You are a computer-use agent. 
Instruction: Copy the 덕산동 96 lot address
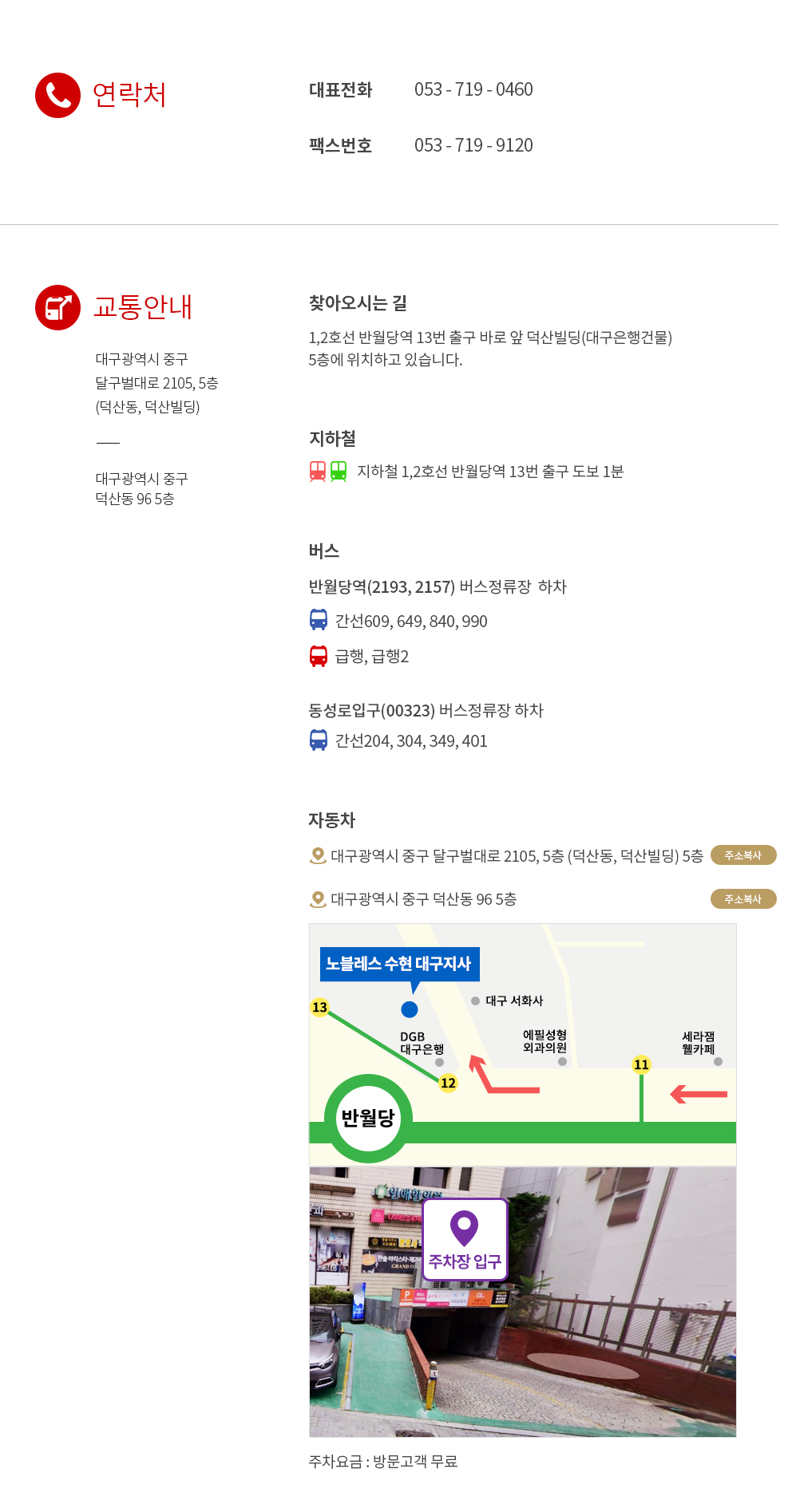point(742,899)
